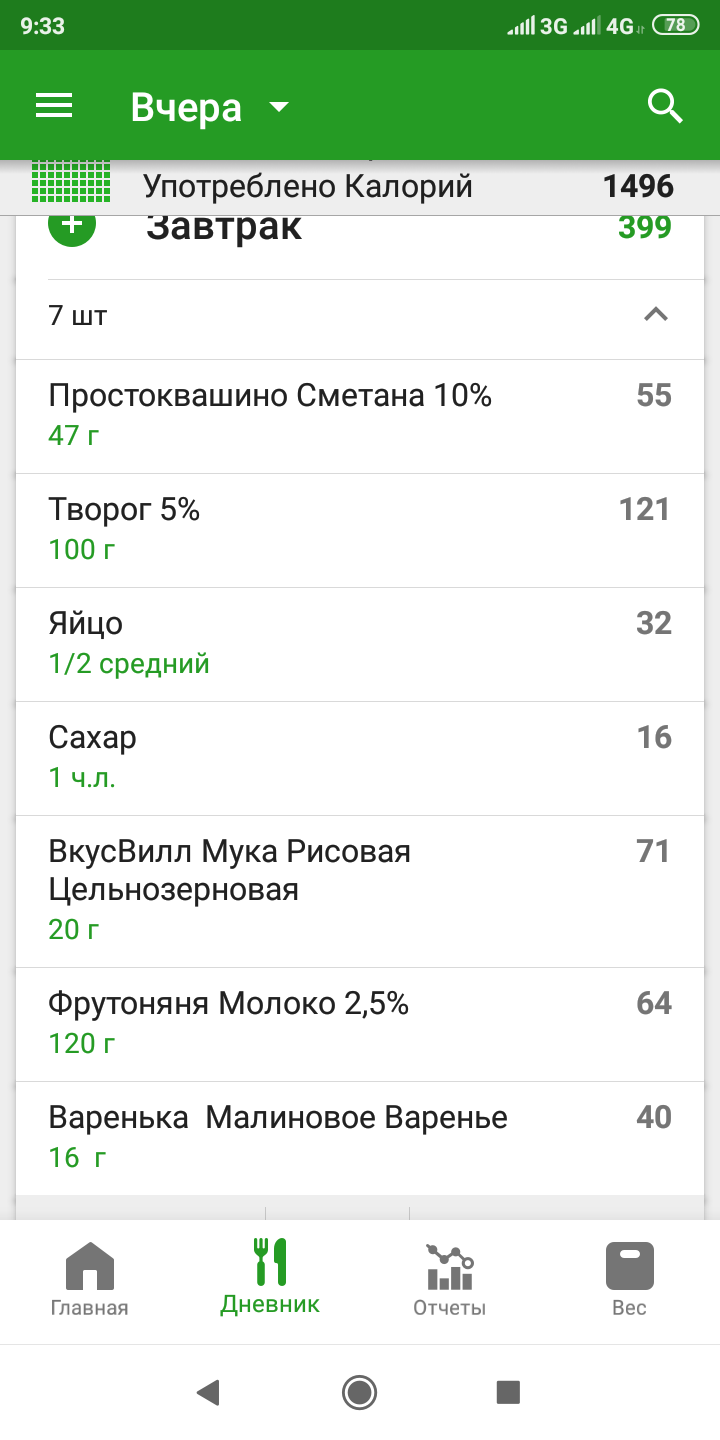This screenshot has width=720, height=1440.
Task: Open the hamburger drawer menu
Action: click(x=54, y=106)
